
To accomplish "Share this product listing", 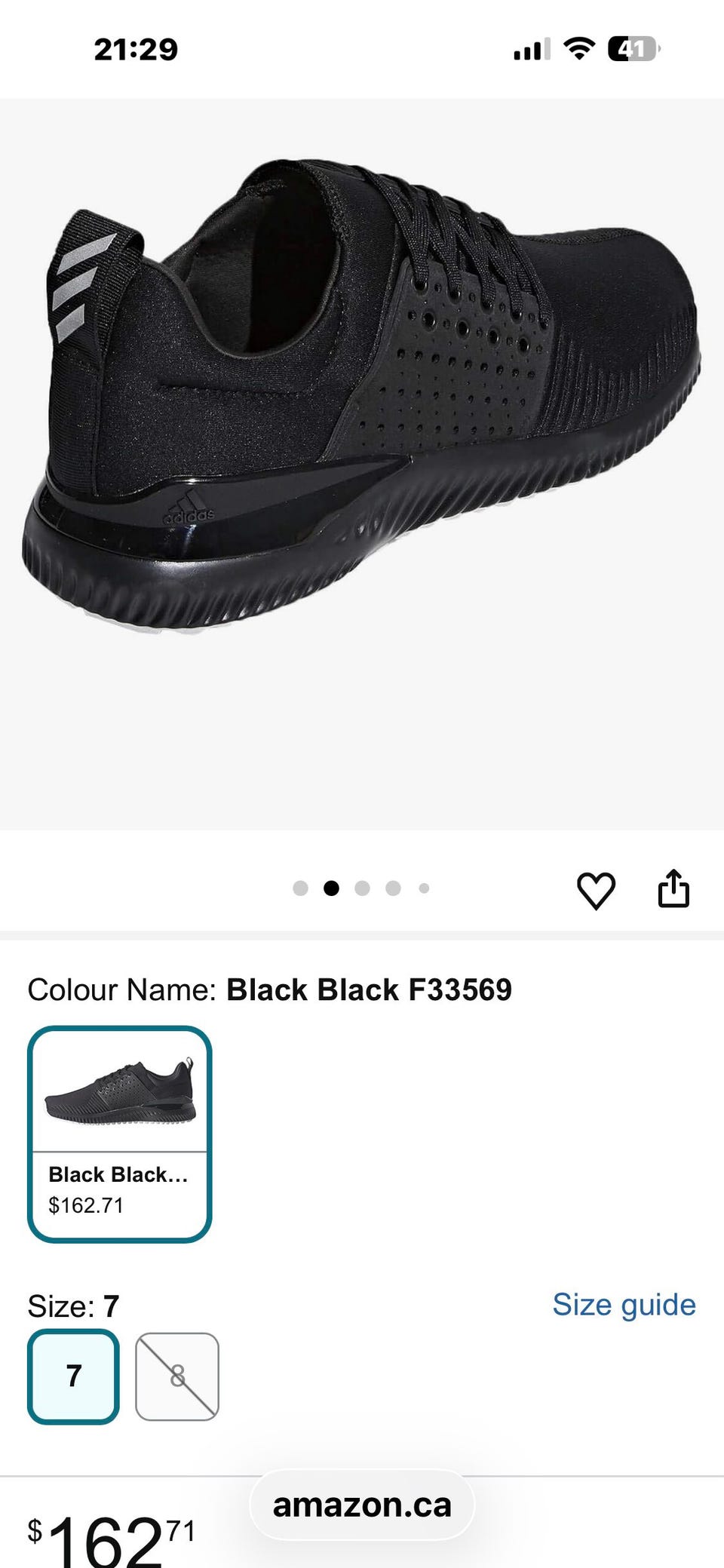I will pos(673,888).
